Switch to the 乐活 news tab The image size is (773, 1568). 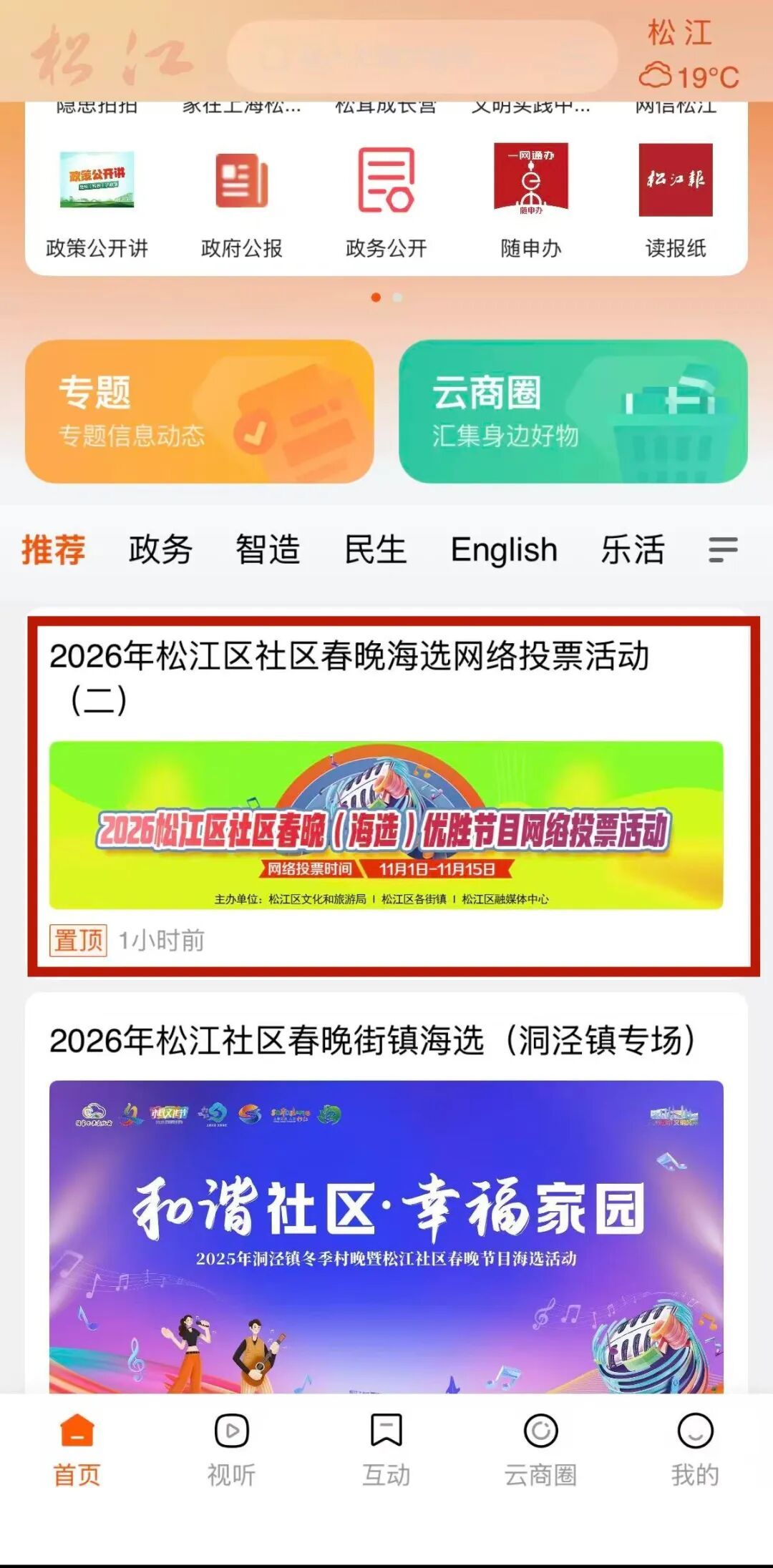pos(633,549)
